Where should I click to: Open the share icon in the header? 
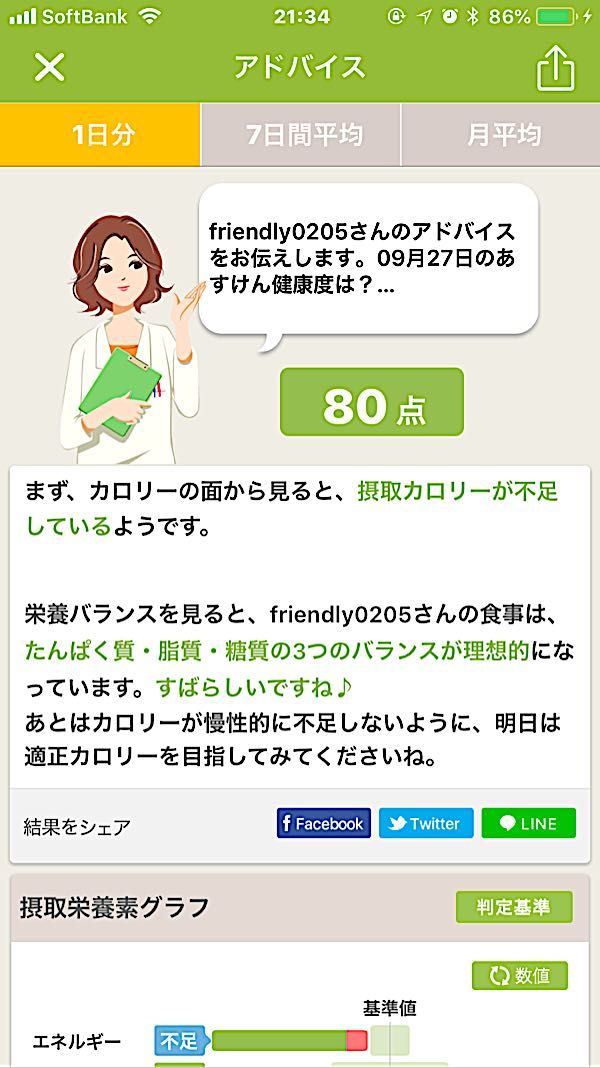tap(556, 68)
